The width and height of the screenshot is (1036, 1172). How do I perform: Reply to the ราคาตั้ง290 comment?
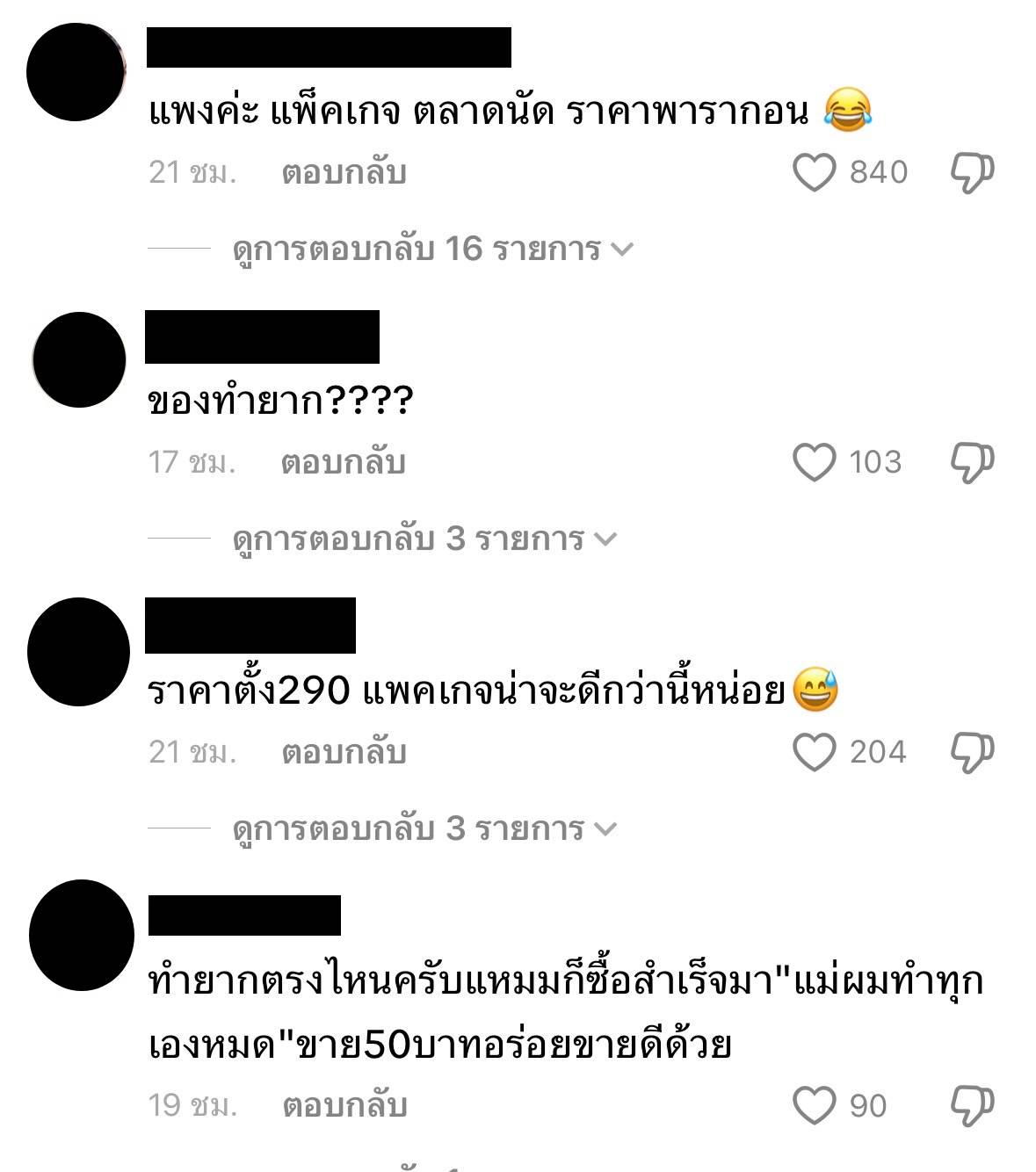(344, 752)
